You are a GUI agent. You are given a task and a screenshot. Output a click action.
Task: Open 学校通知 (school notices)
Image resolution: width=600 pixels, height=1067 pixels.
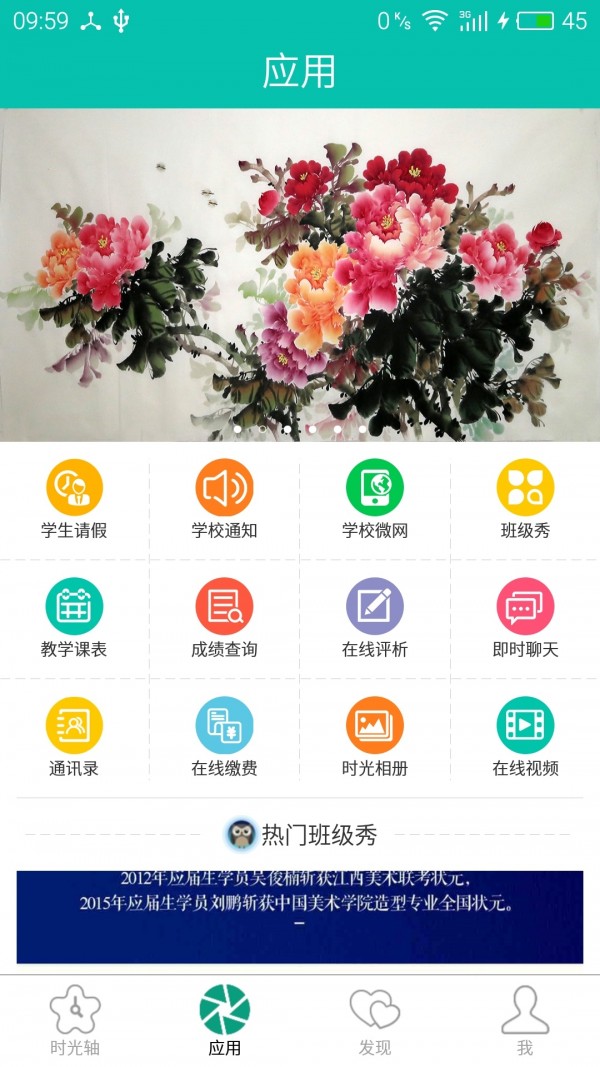tap(224, 499)
